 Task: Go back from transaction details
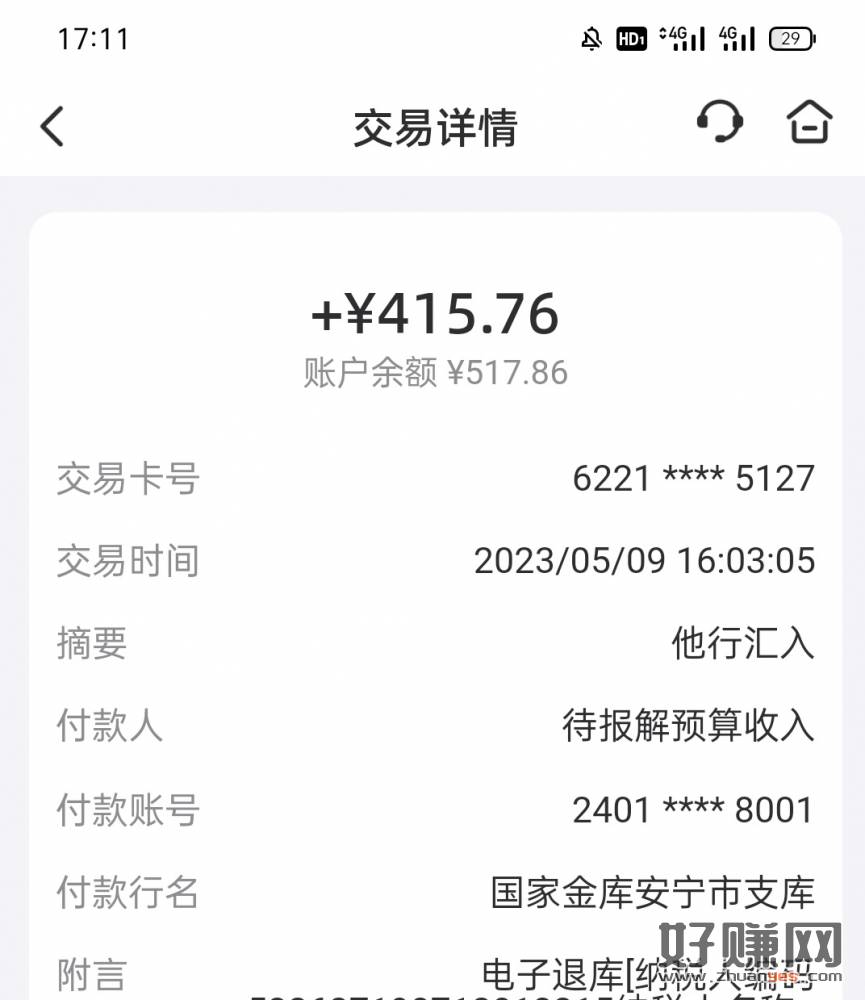click(52, 127)
